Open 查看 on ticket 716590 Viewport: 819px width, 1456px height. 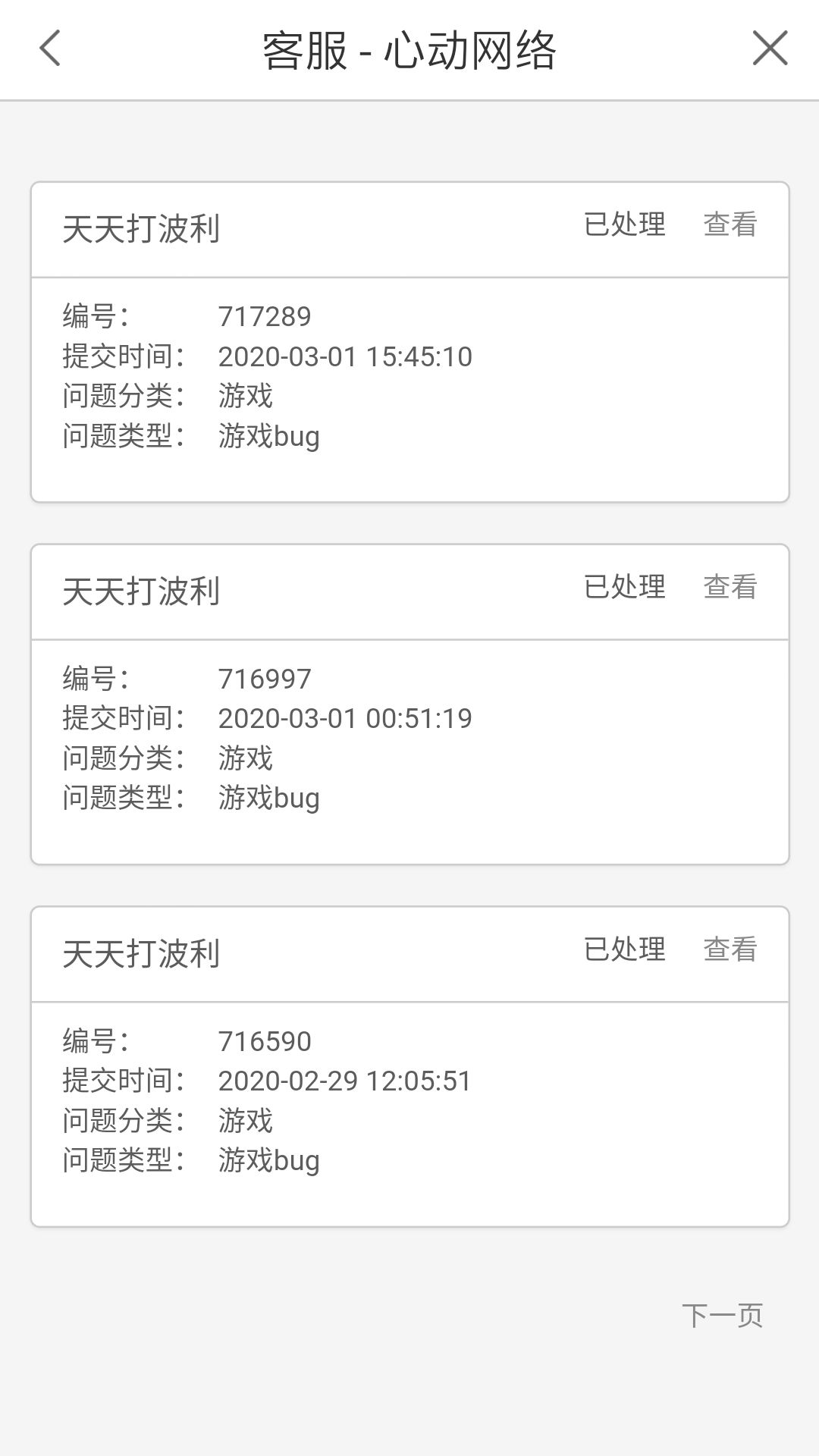click(x=730, y=950)
